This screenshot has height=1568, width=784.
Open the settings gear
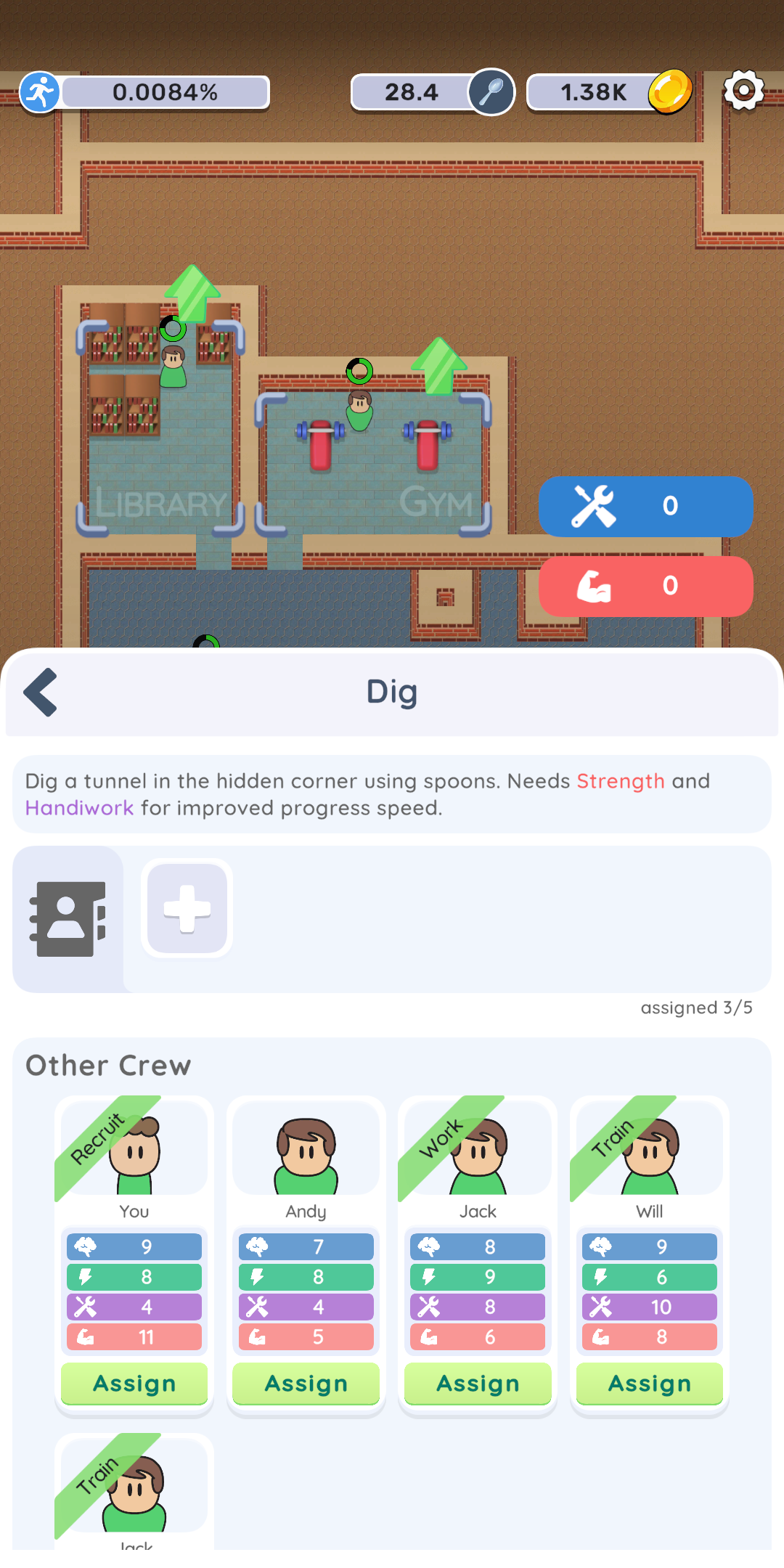click(743, 90)
